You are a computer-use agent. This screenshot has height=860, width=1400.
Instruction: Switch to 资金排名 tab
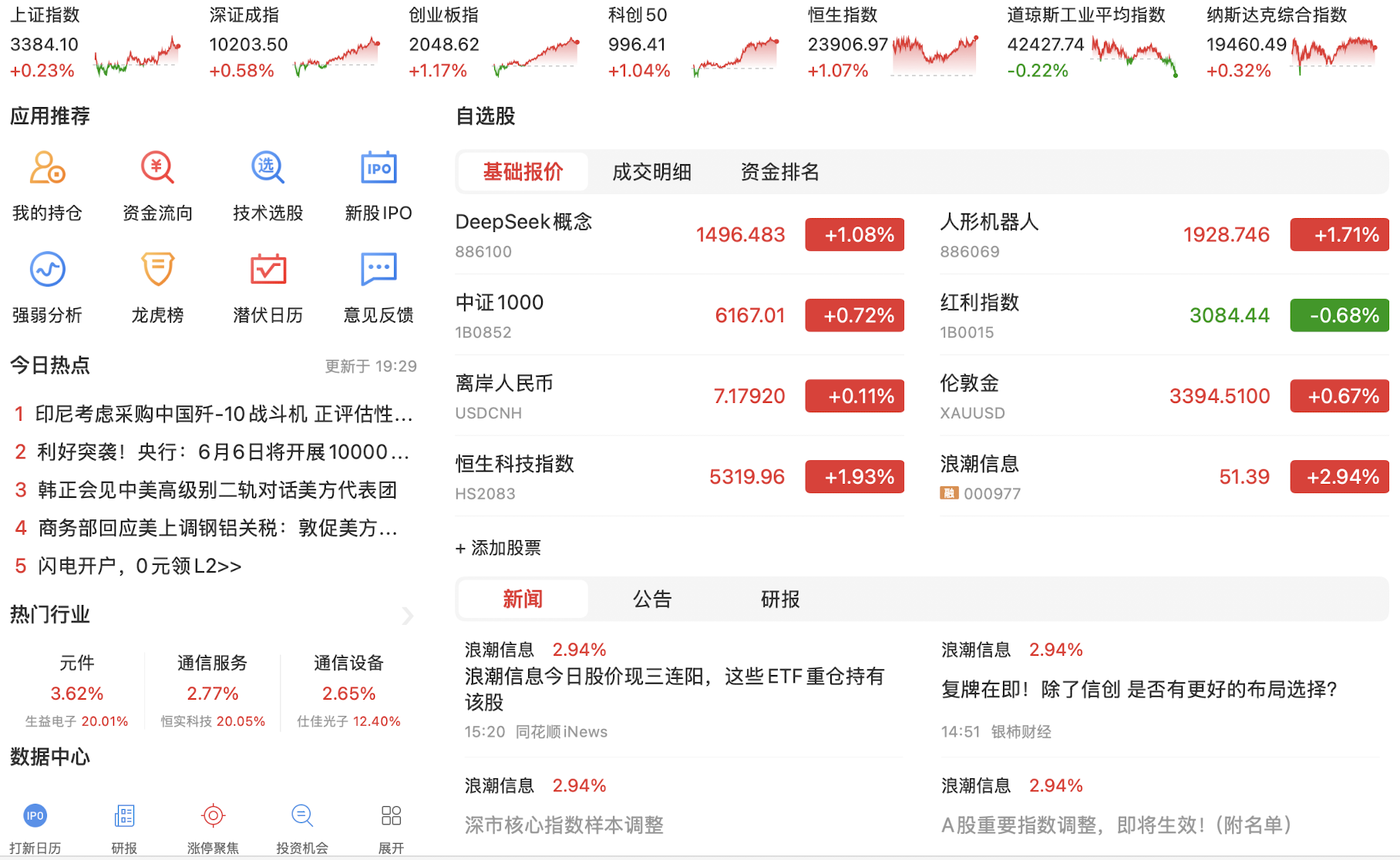tap(779, 172)
